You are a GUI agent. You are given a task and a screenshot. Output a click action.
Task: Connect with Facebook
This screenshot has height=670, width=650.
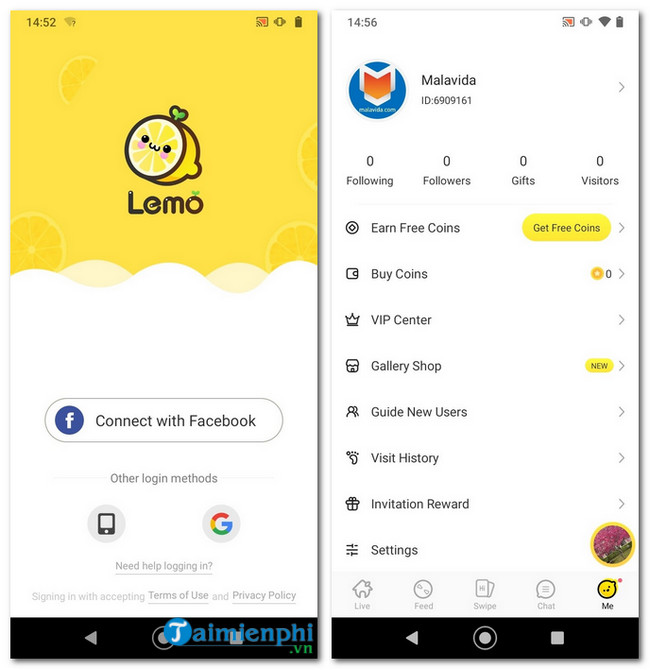[164, 421]
